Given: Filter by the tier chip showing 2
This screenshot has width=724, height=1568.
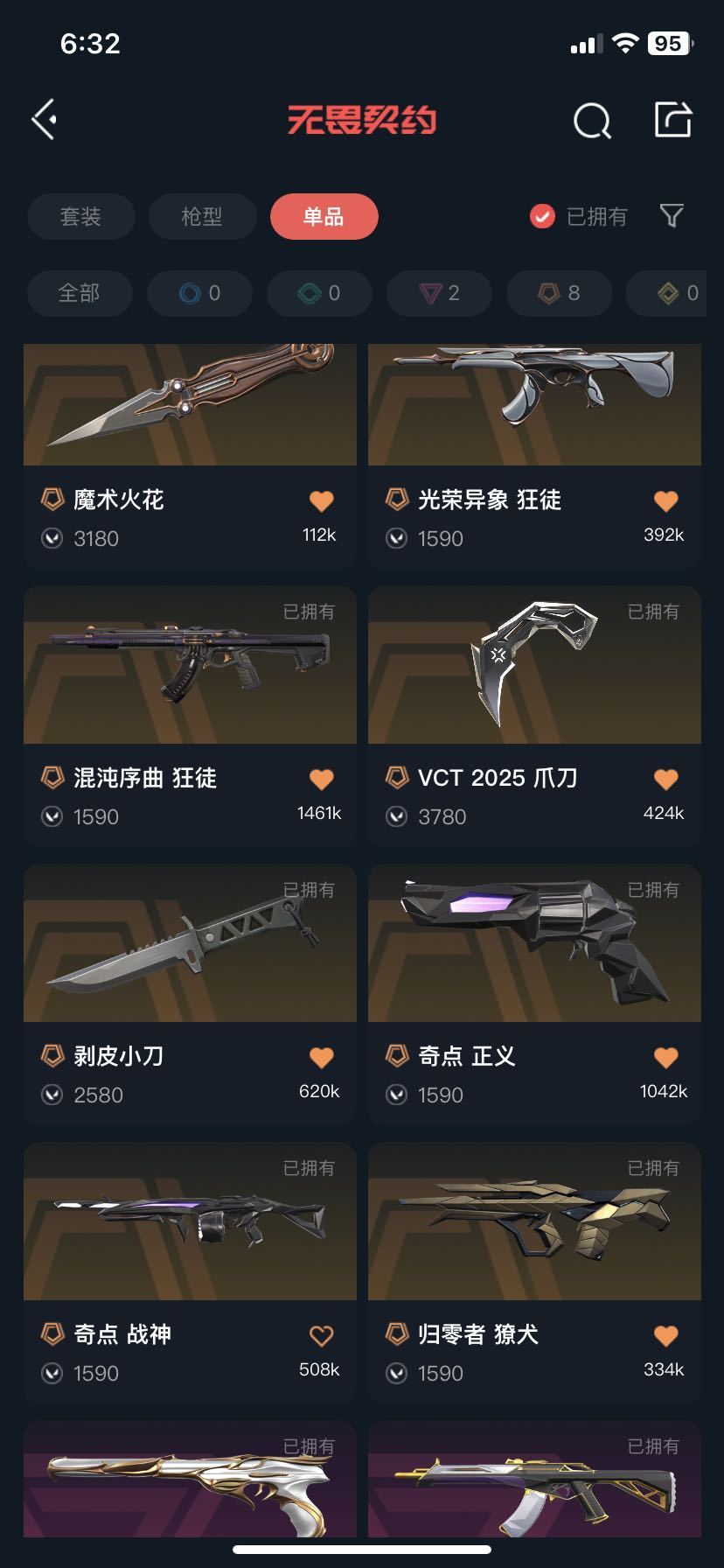Looking at the screenshot, I should pos(439,293).
